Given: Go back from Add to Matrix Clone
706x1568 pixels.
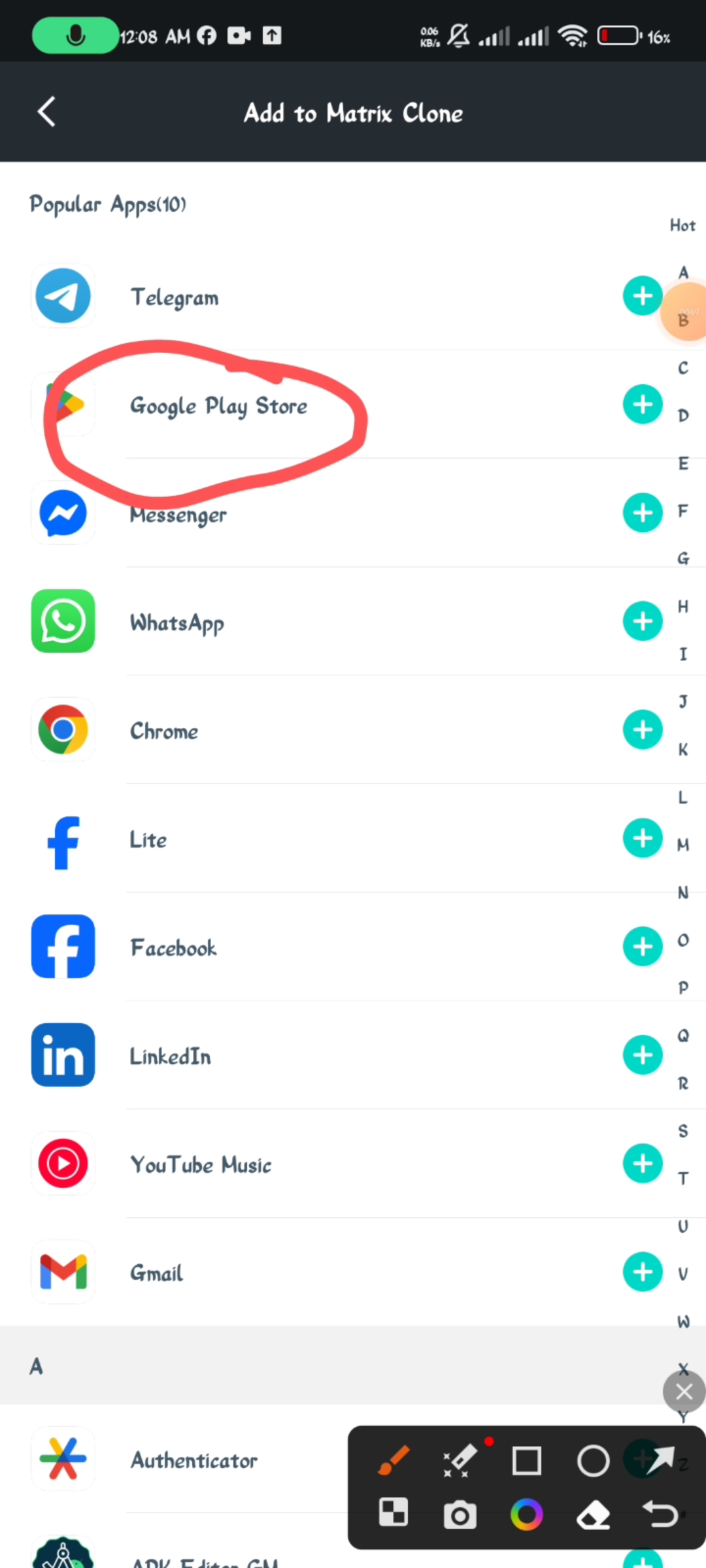Looking at the screenshot, I should coord(46,112).
